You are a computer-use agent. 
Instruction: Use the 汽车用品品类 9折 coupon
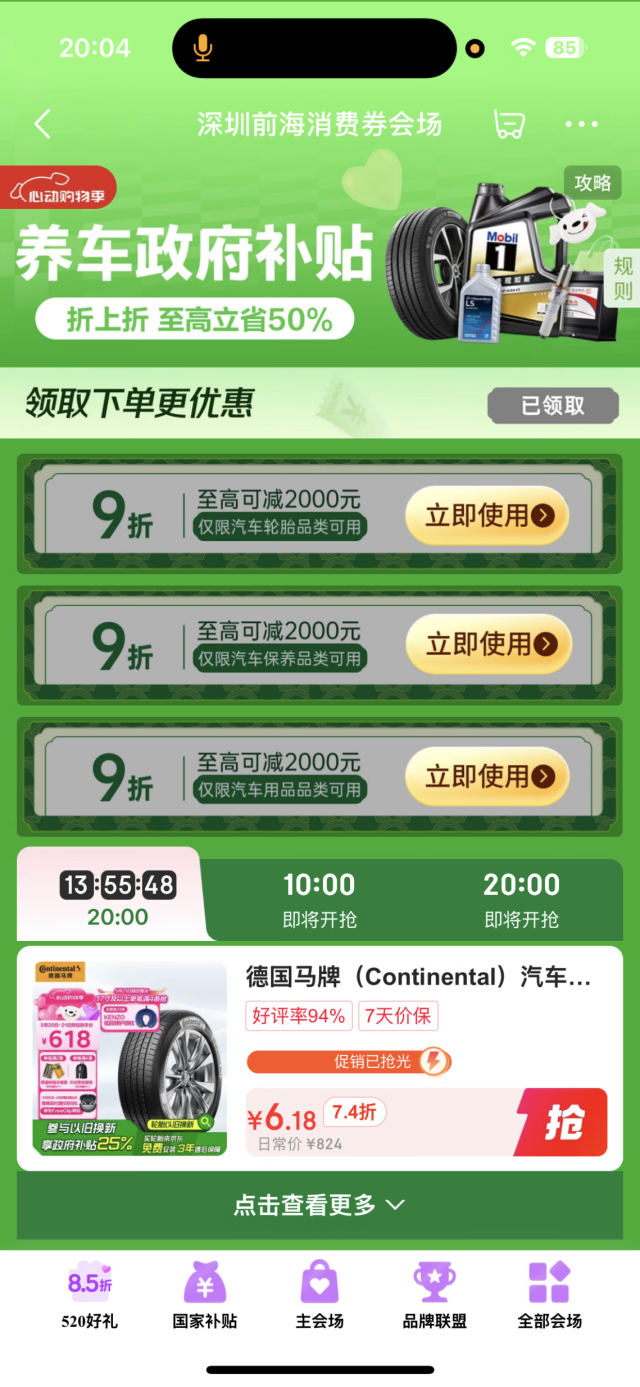click(487, 776)
